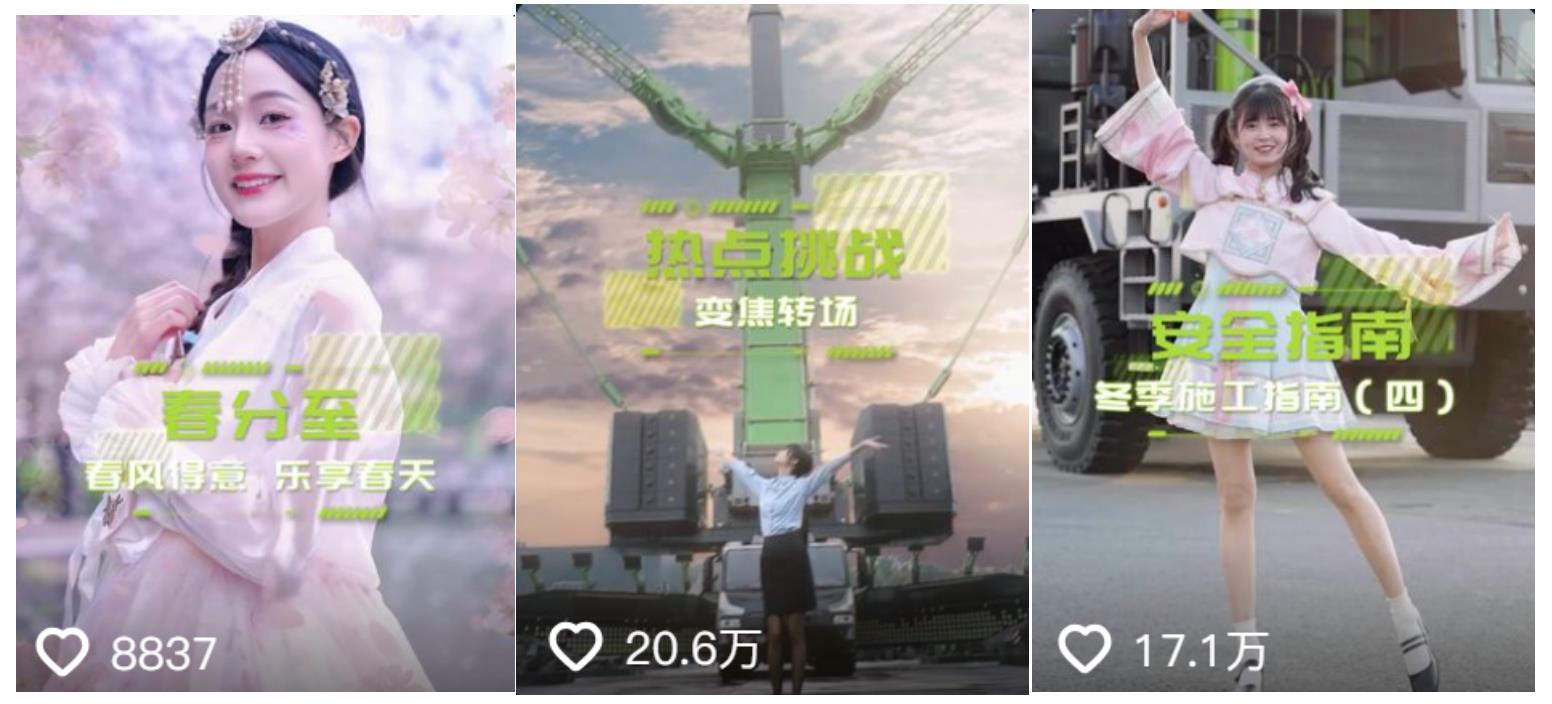Open the 安全指南 冬季施工指南（四） video
The width and height of the screenshot is (1552, 704).
(x=1283, y=350)
